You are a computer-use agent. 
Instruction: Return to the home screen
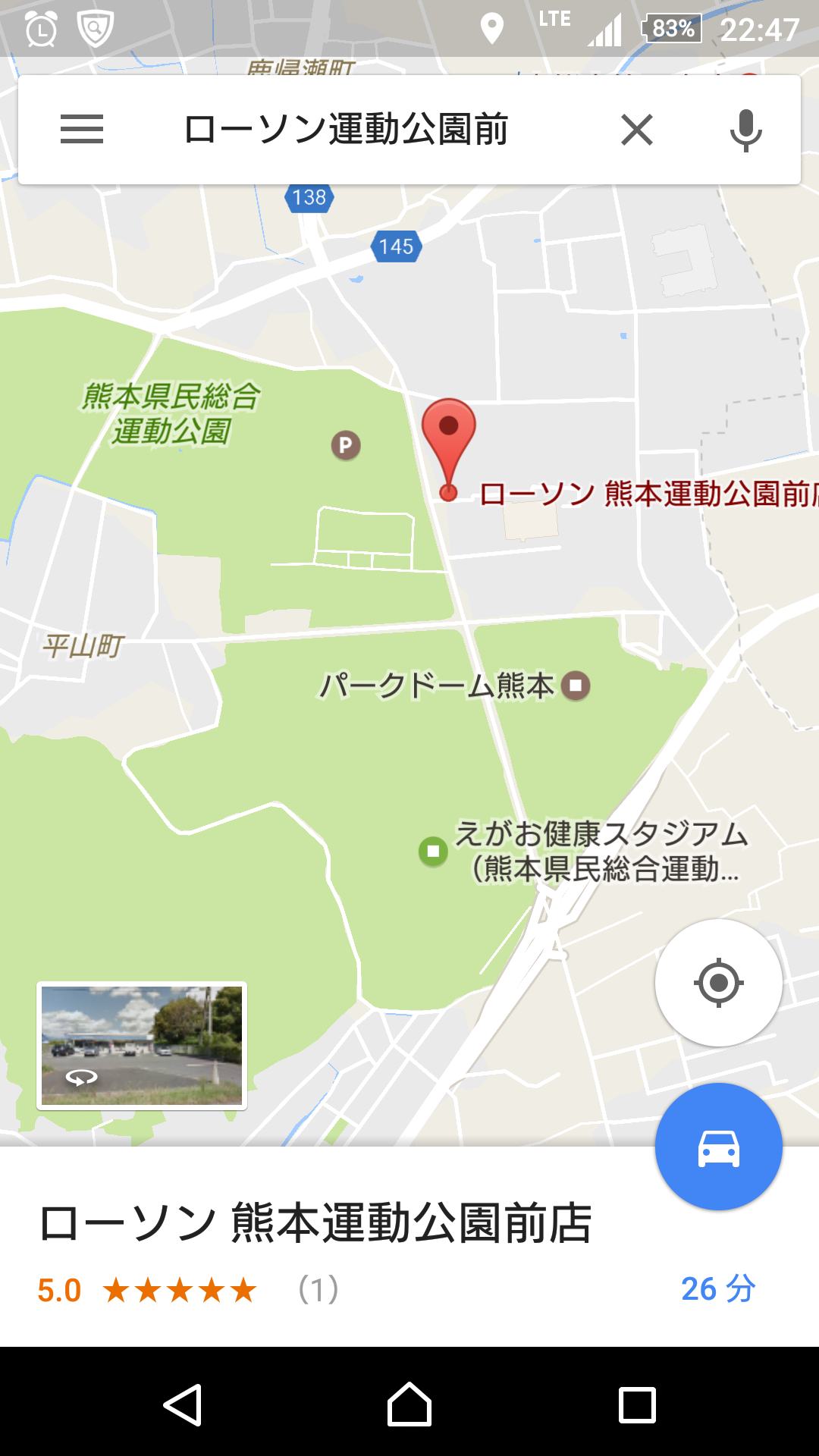tap(409, 1404)
